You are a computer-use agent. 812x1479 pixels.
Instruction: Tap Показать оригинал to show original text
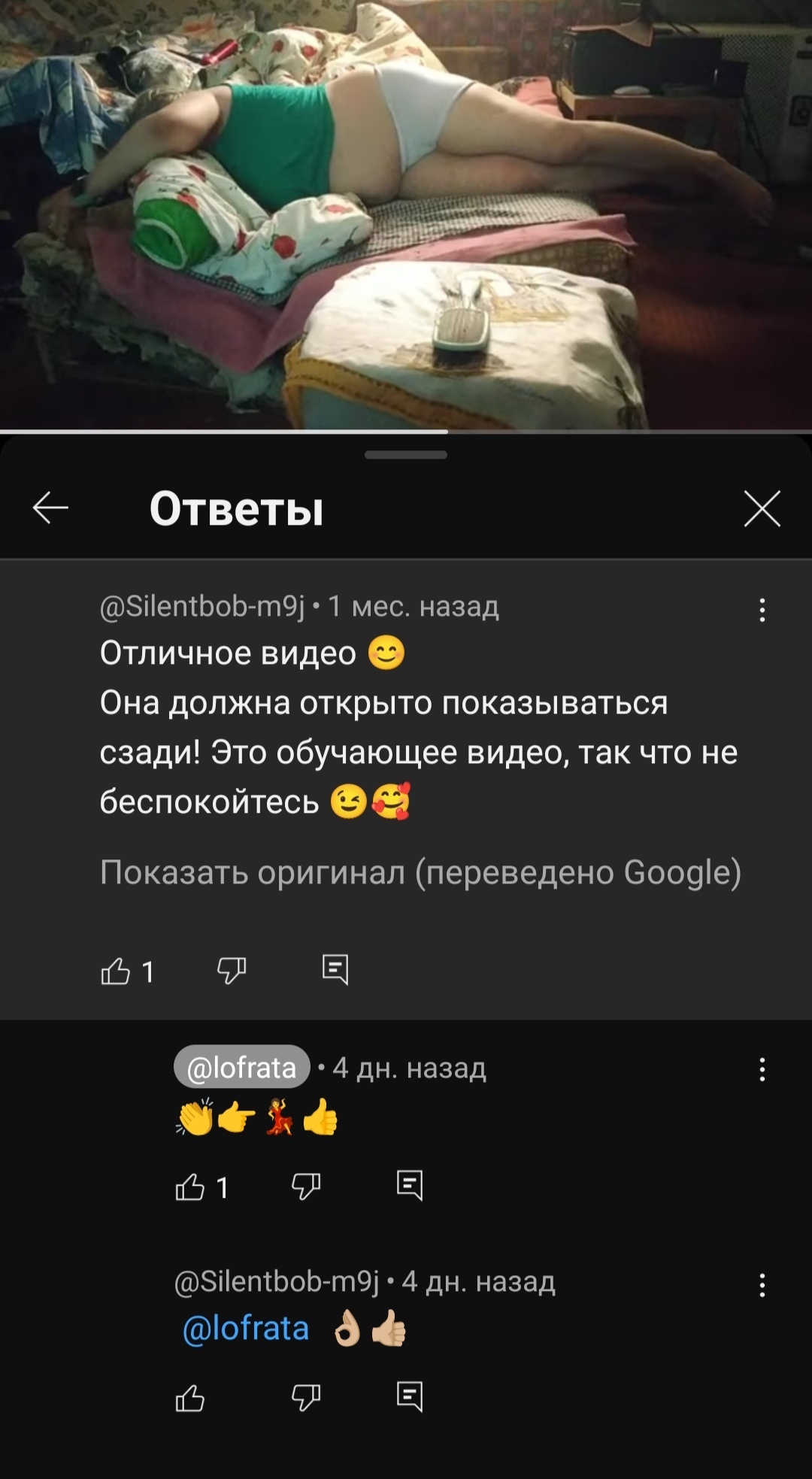(420, 873)
